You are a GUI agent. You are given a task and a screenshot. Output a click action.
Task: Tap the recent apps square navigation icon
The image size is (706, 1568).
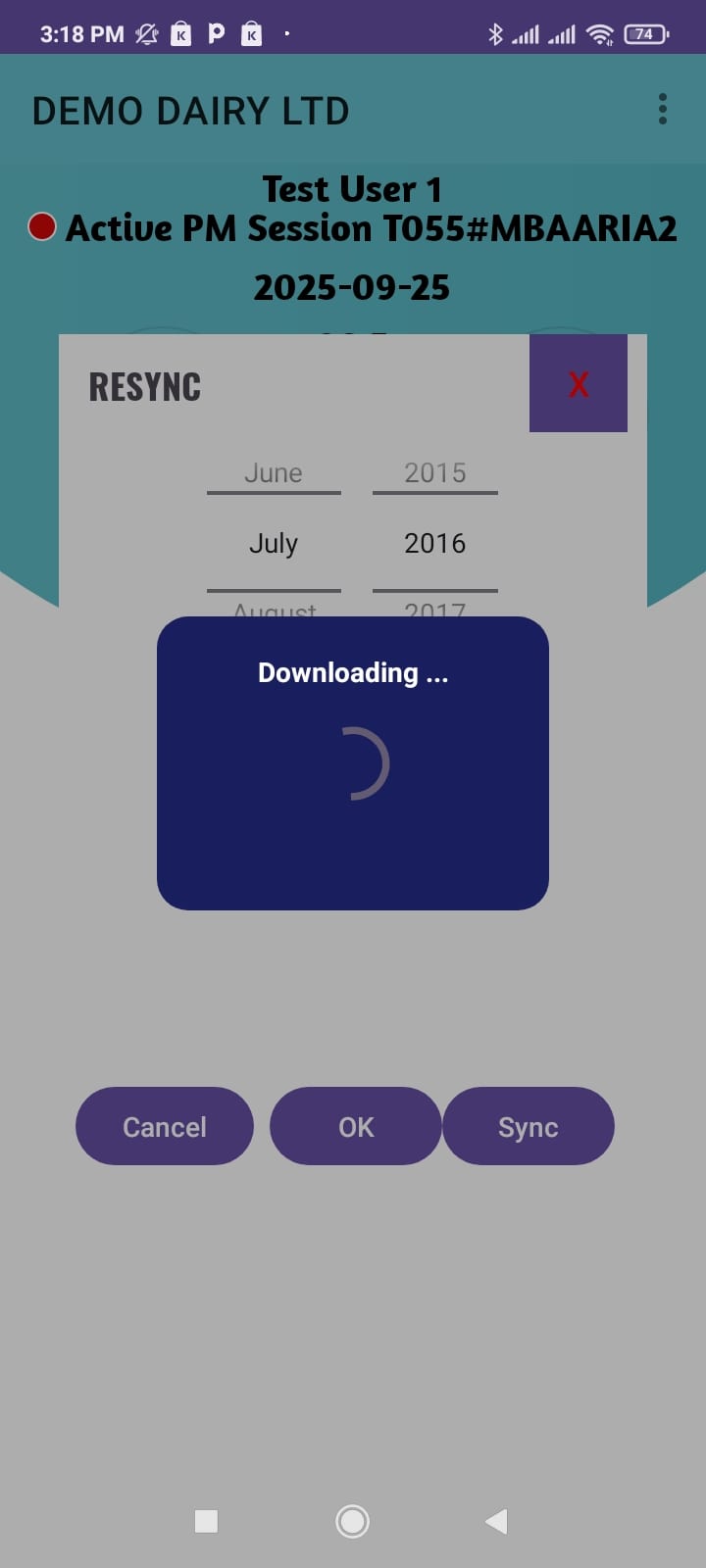207,1521
